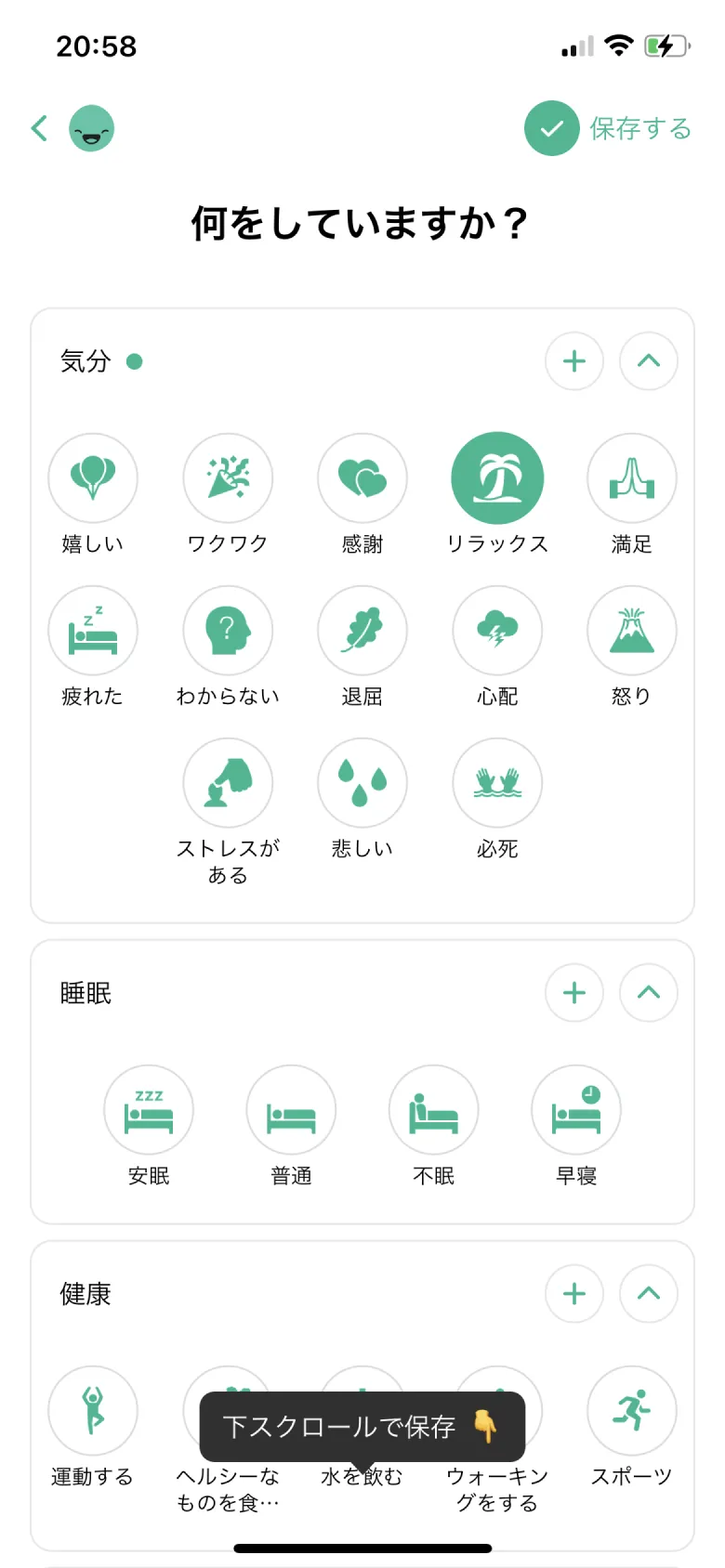Select the 安眠 sleep icon
Image resolution: width=725 pixels, height=1568 pixels.
[x=149, y=1108]
